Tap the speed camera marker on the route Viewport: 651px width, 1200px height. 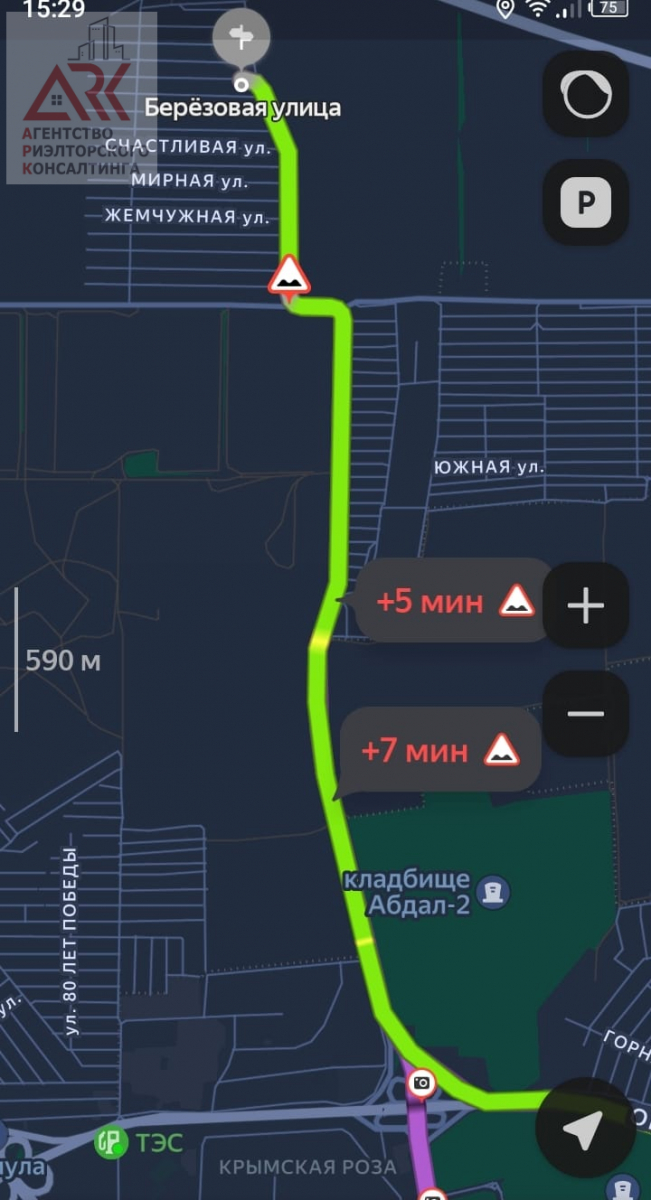[x=422, y=1083]
